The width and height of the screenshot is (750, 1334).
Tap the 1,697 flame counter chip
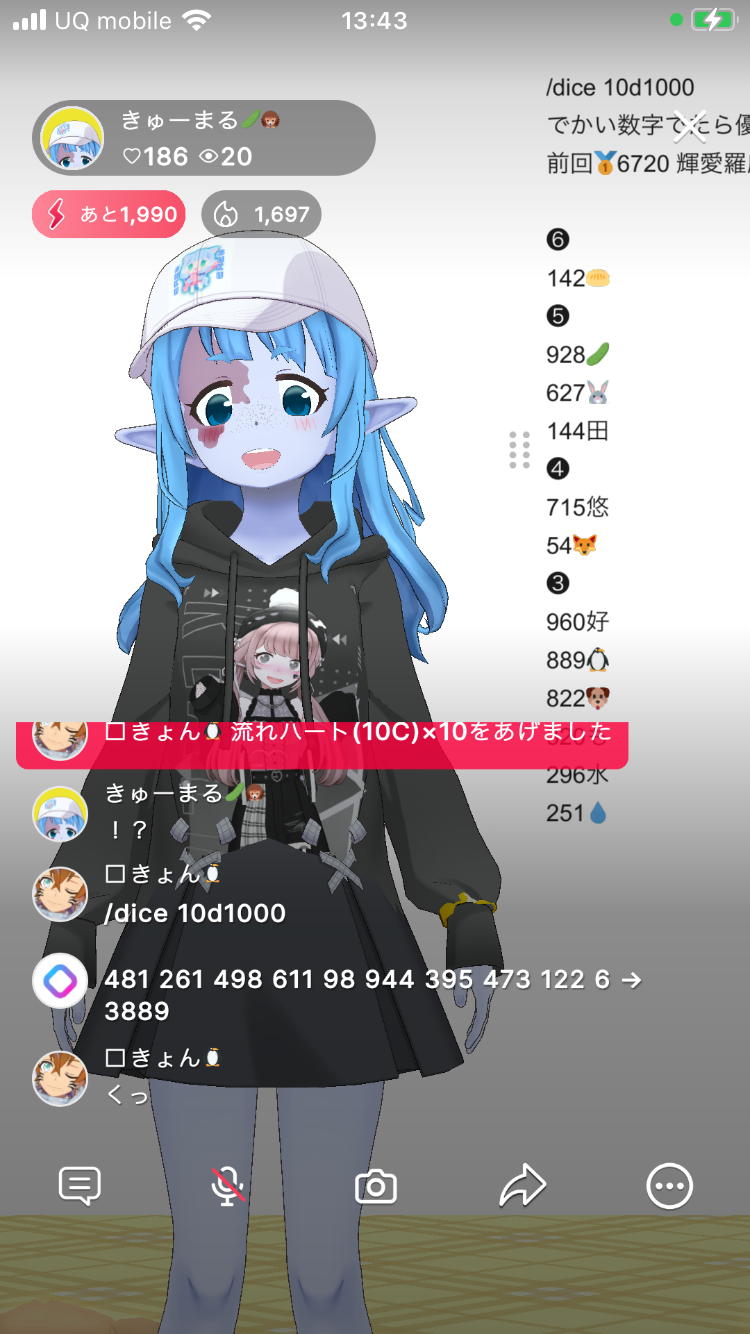click(x=261, y=214)
